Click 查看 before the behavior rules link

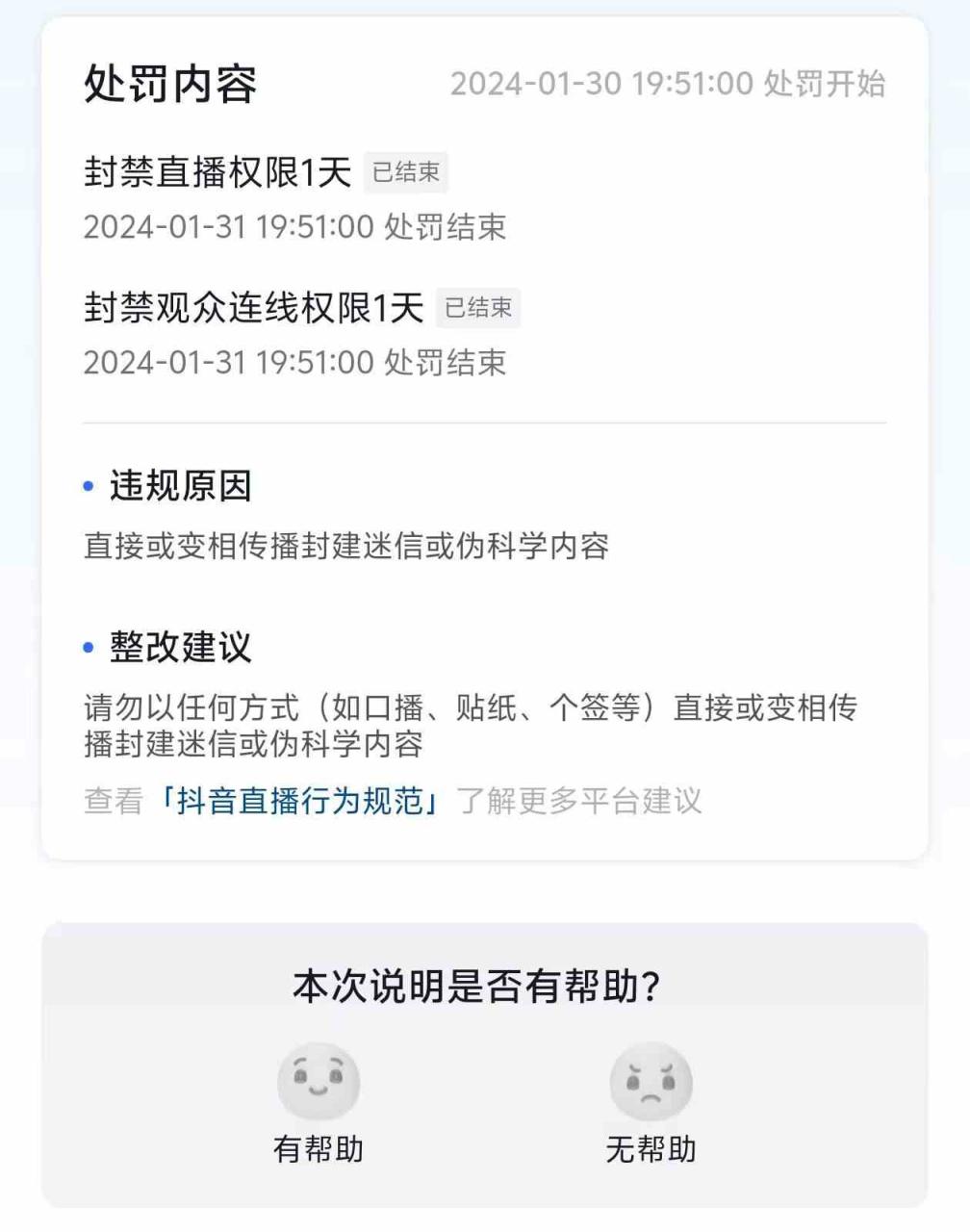click(x=110, y=801)
